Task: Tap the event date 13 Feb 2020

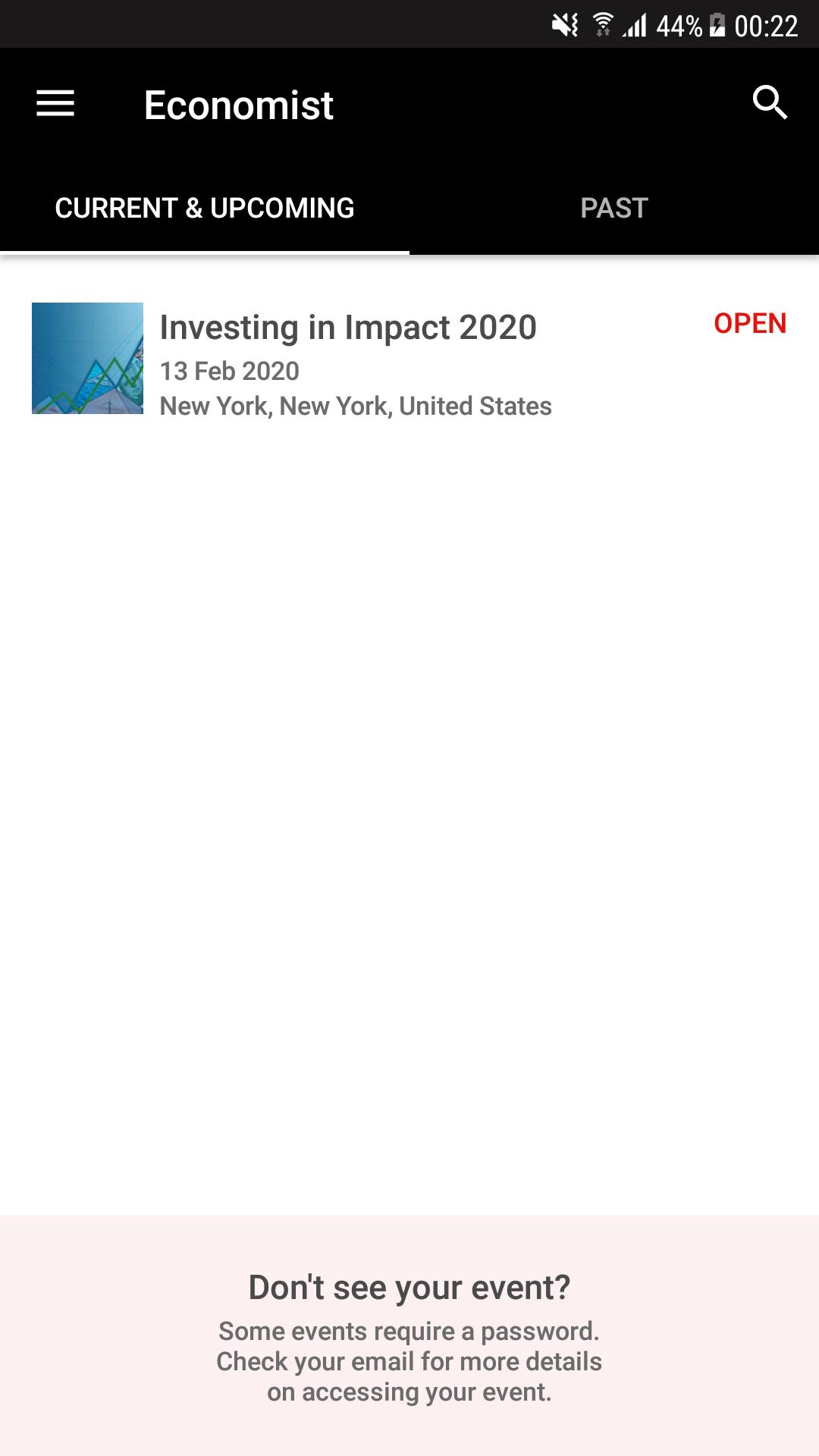Action: pyautogui.click(x=229, y=372)
